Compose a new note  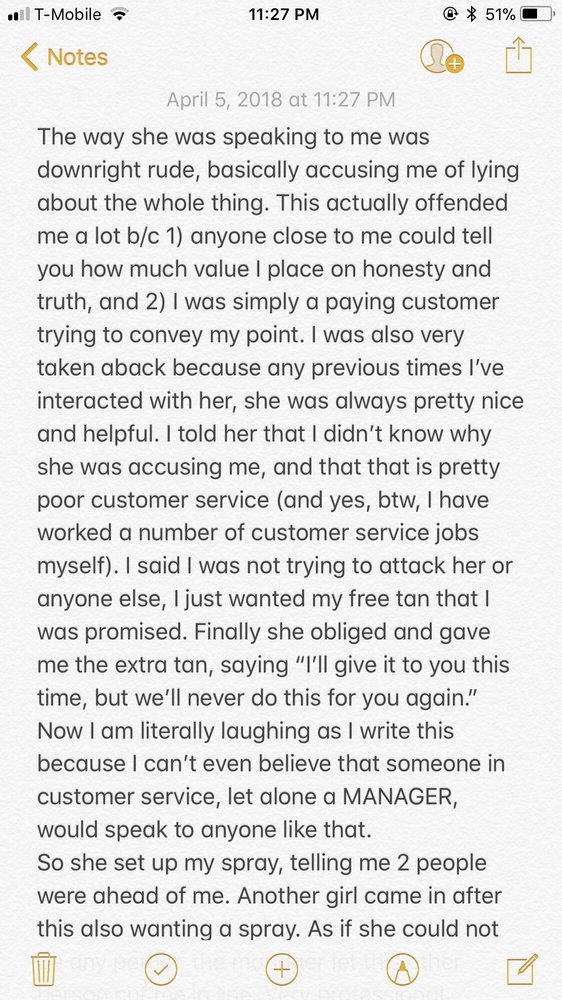(522, 969)
